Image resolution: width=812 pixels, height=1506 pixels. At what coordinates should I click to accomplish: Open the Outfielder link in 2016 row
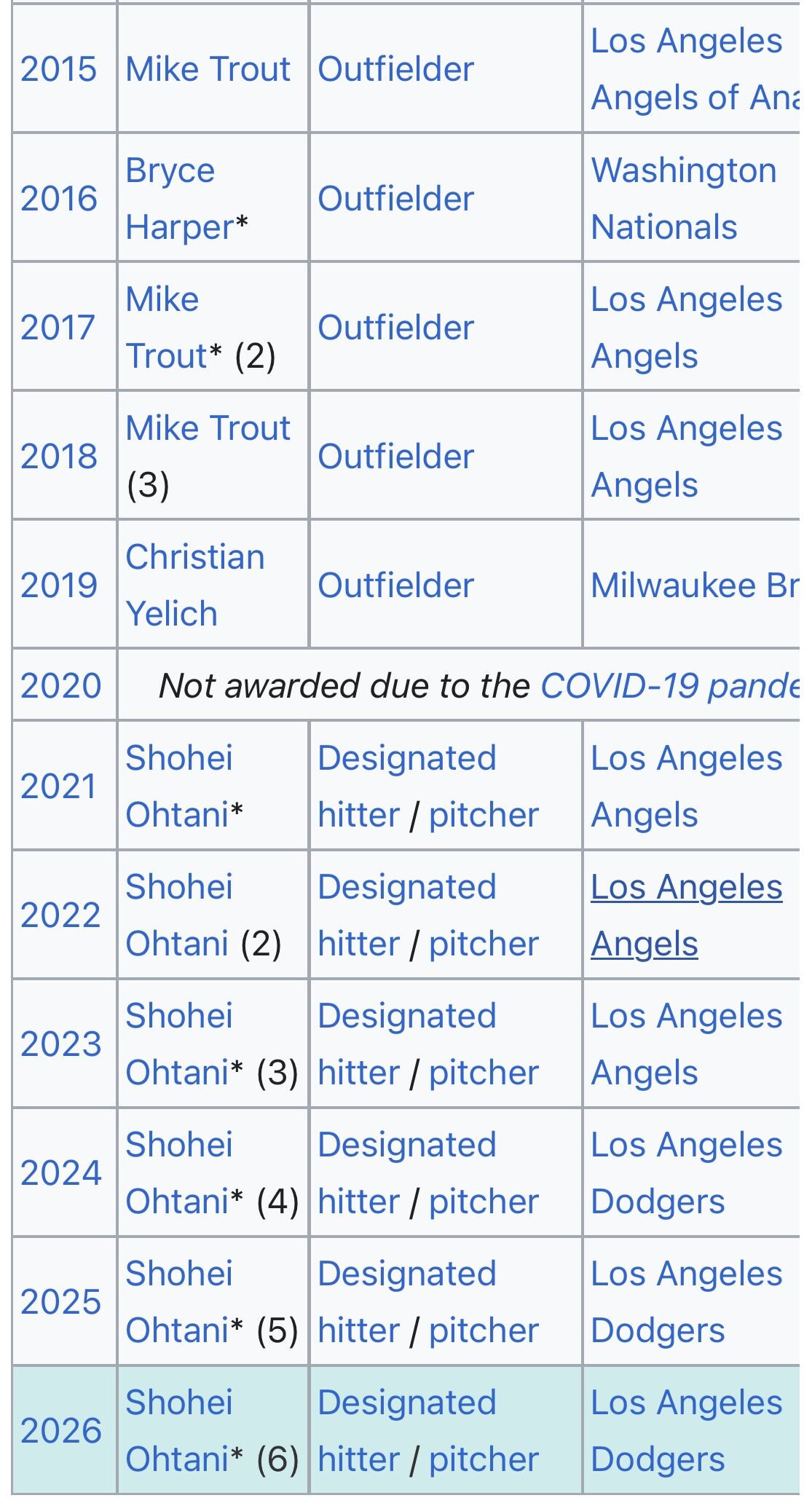pos(395,198)
